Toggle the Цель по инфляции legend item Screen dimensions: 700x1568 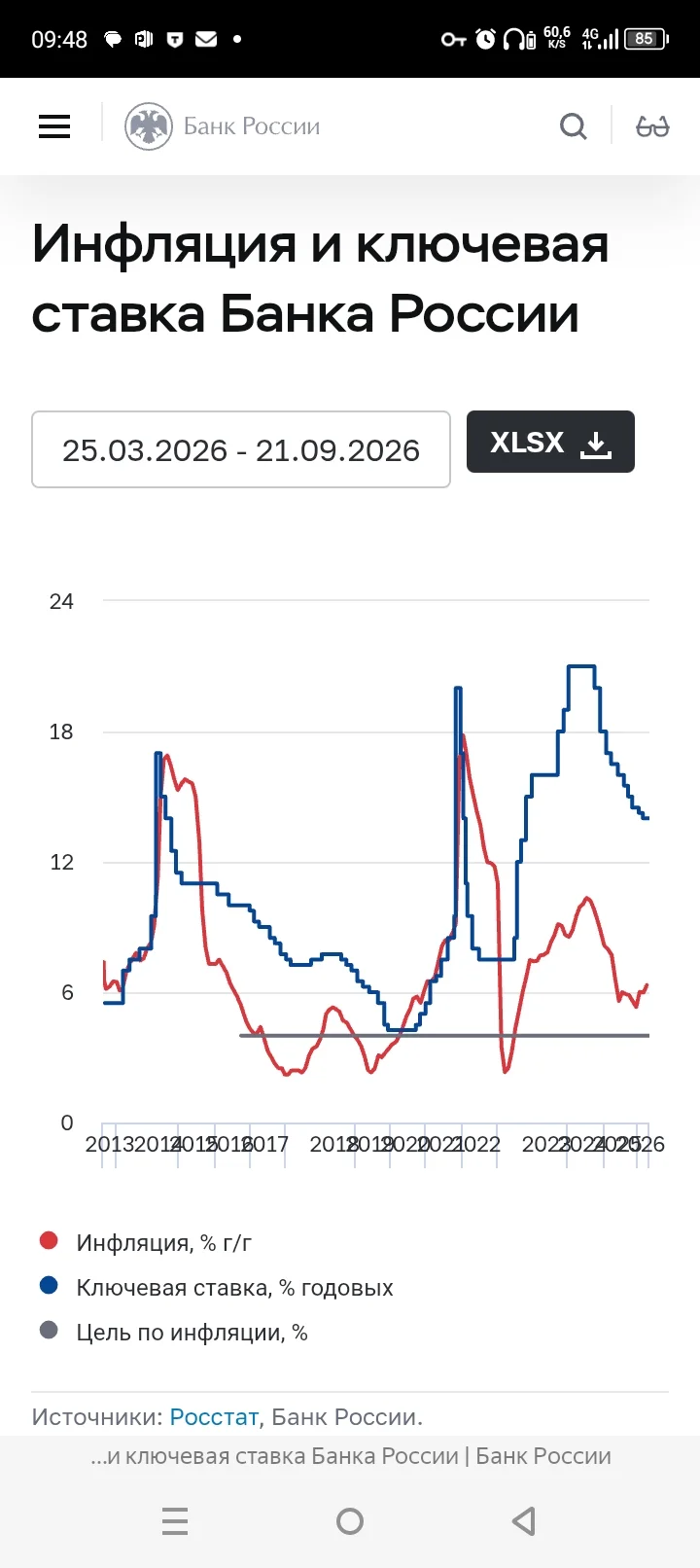[173, 1332]
